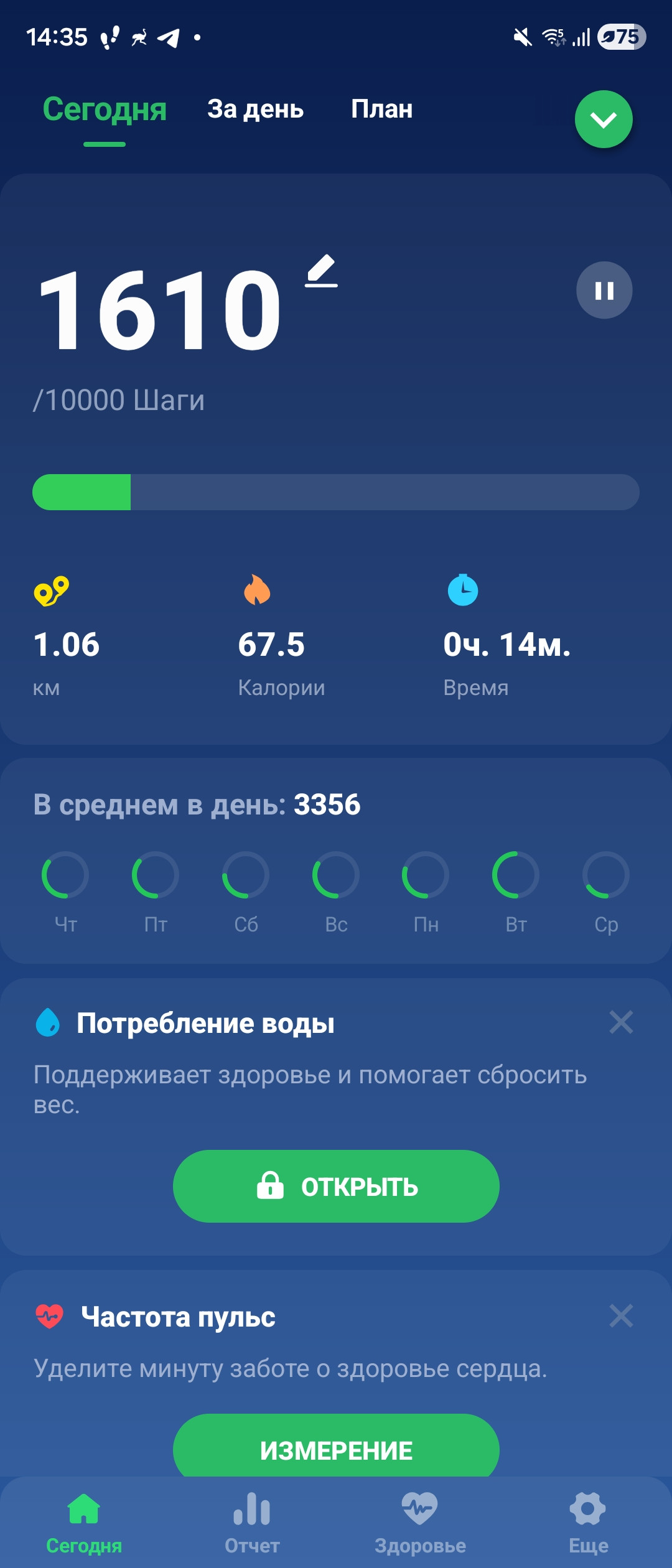Pause step counting
672x1568 pixels.
604,291
